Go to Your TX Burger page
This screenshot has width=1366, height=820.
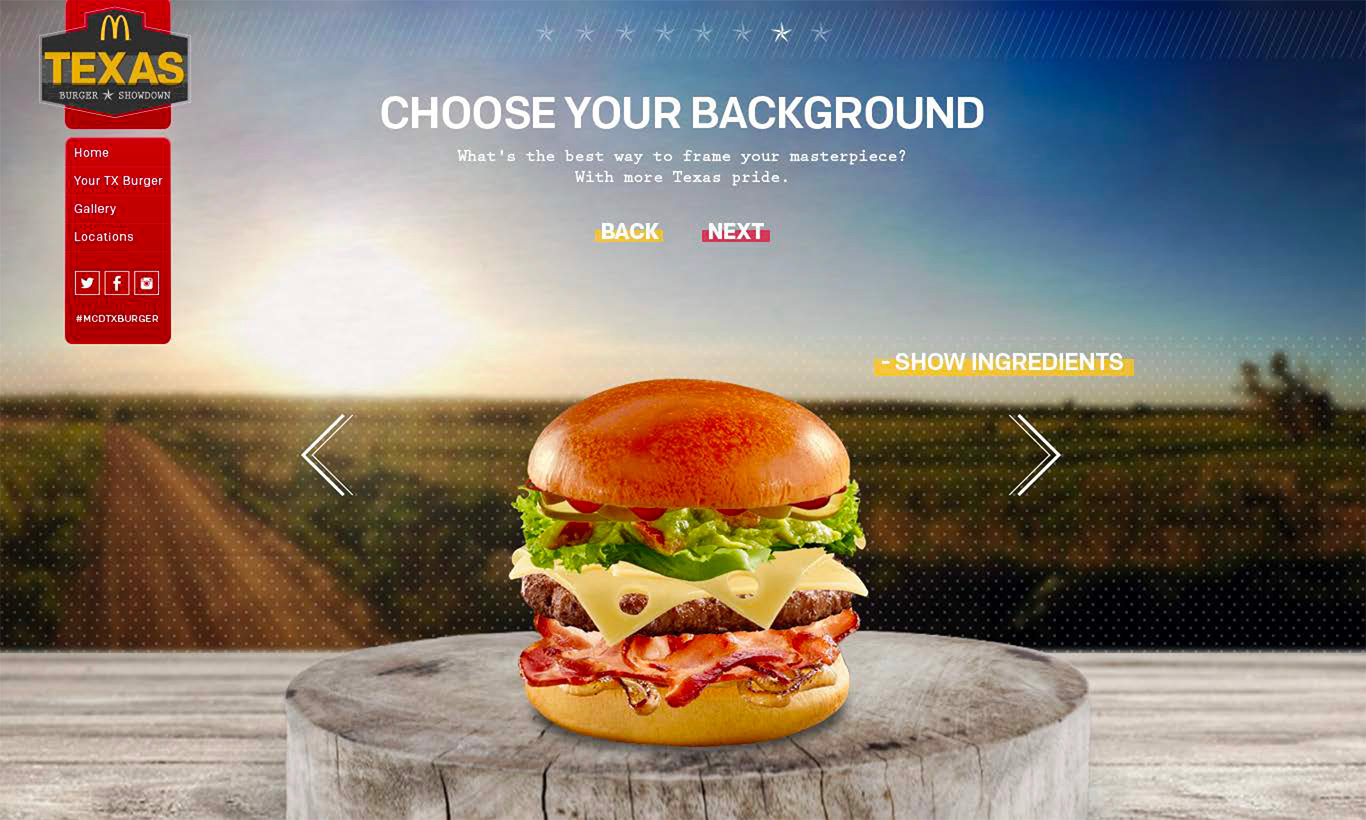118,181
